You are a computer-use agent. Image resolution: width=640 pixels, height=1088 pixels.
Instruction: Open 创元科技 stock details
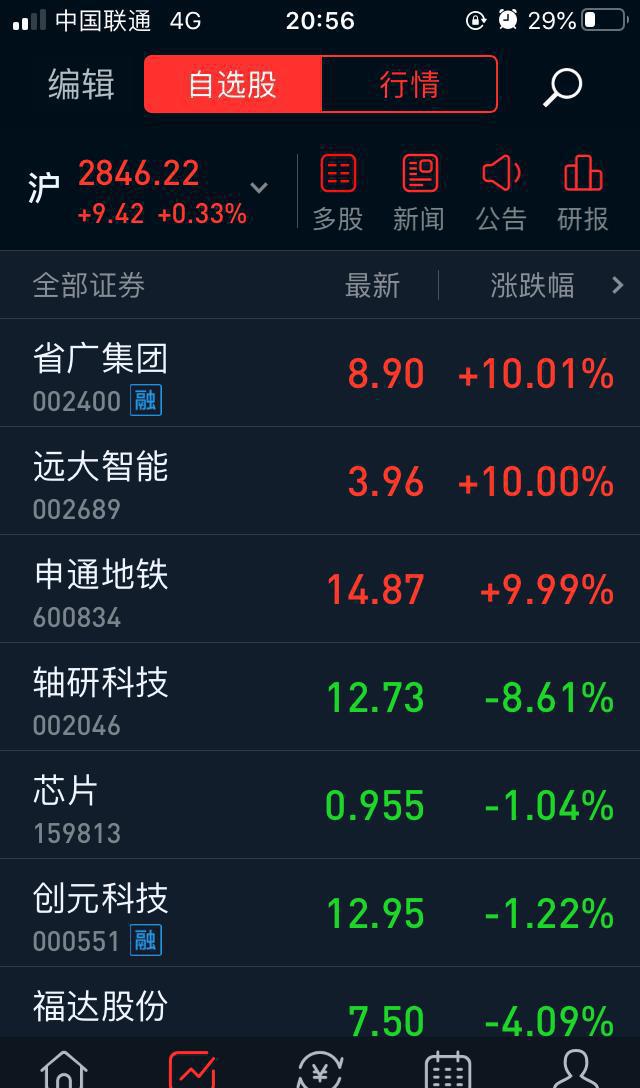pos(320,913)
